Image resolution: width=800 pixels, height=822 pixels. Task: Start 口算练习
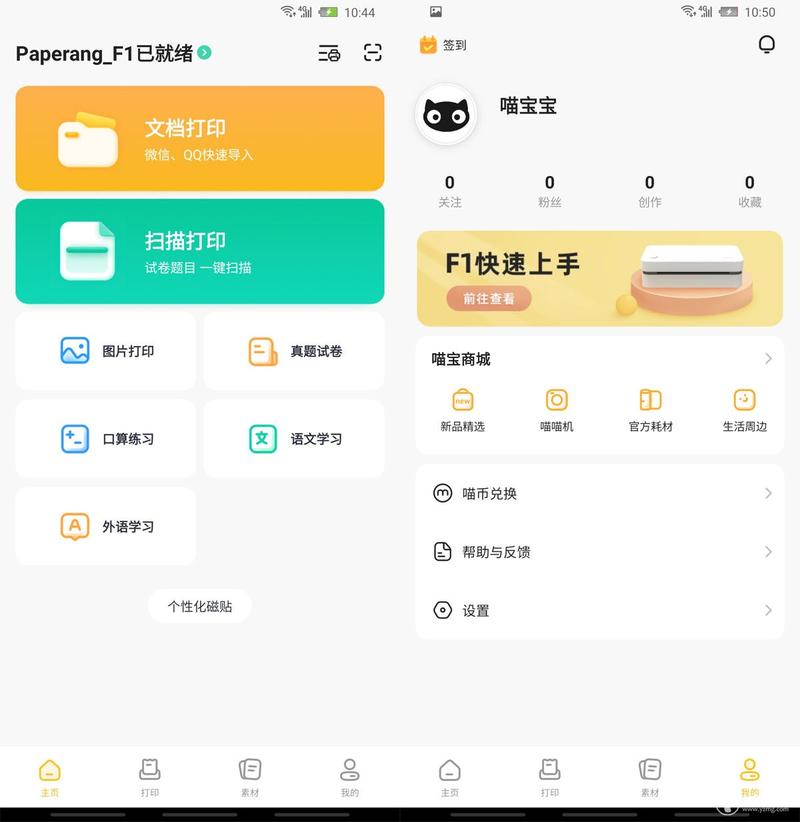click(106, 439)
